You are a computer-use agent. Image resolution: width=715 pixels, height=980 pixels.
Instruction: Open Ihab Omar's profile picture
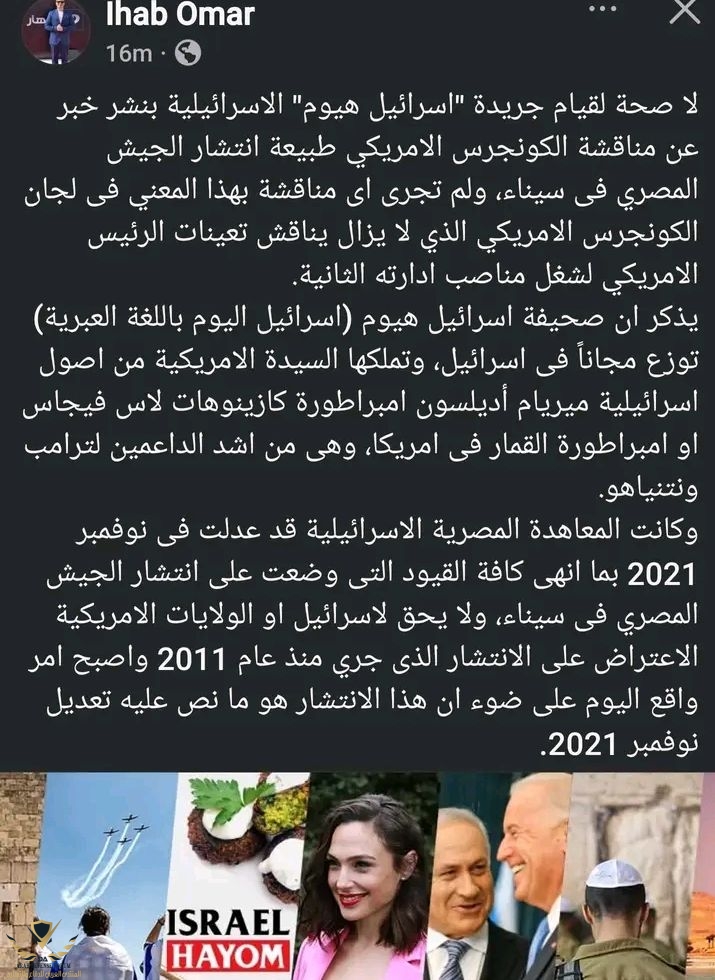56,28
